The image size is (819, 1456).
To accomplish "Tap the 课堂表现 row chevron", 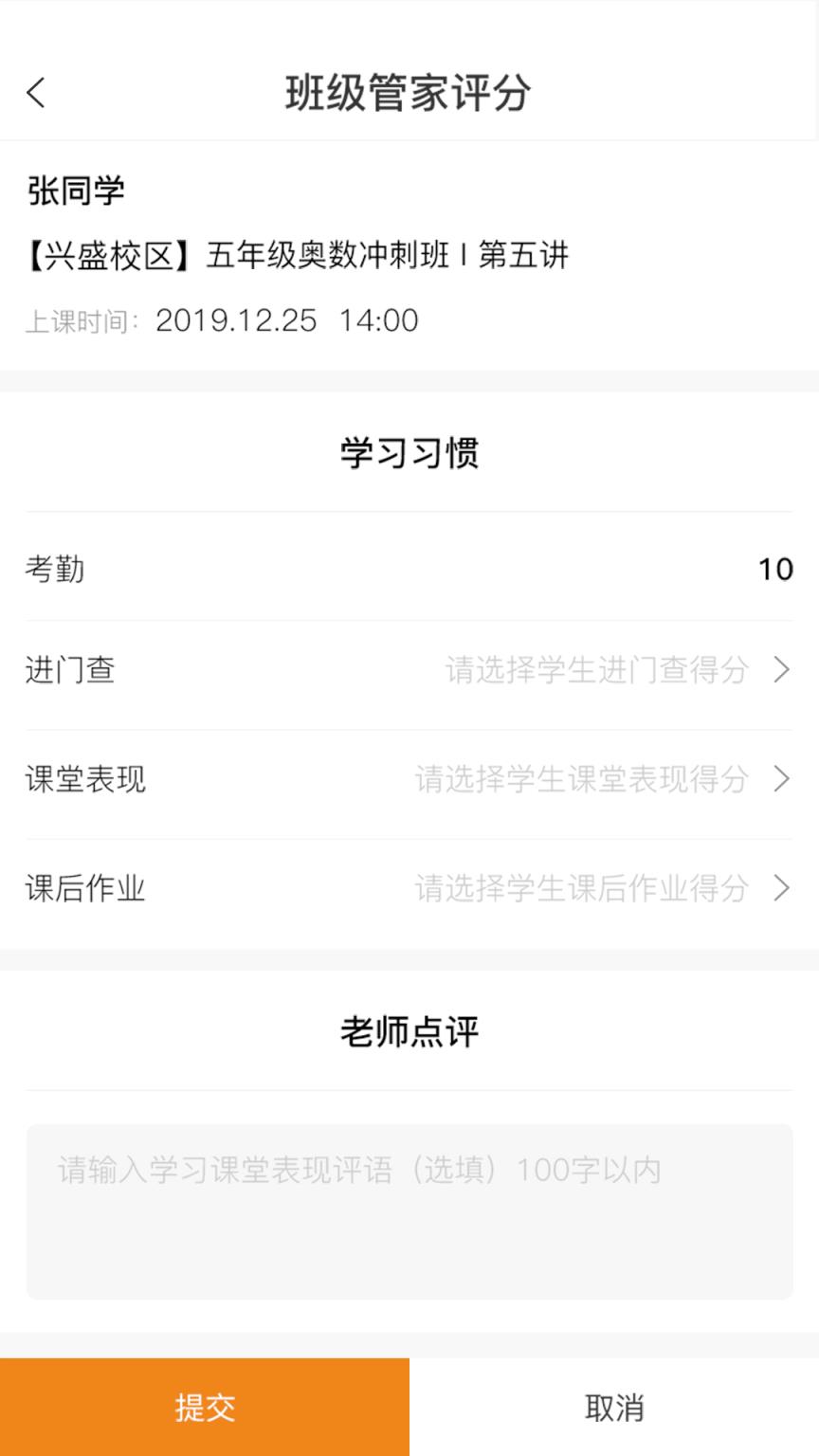I will tap(783, 779).
